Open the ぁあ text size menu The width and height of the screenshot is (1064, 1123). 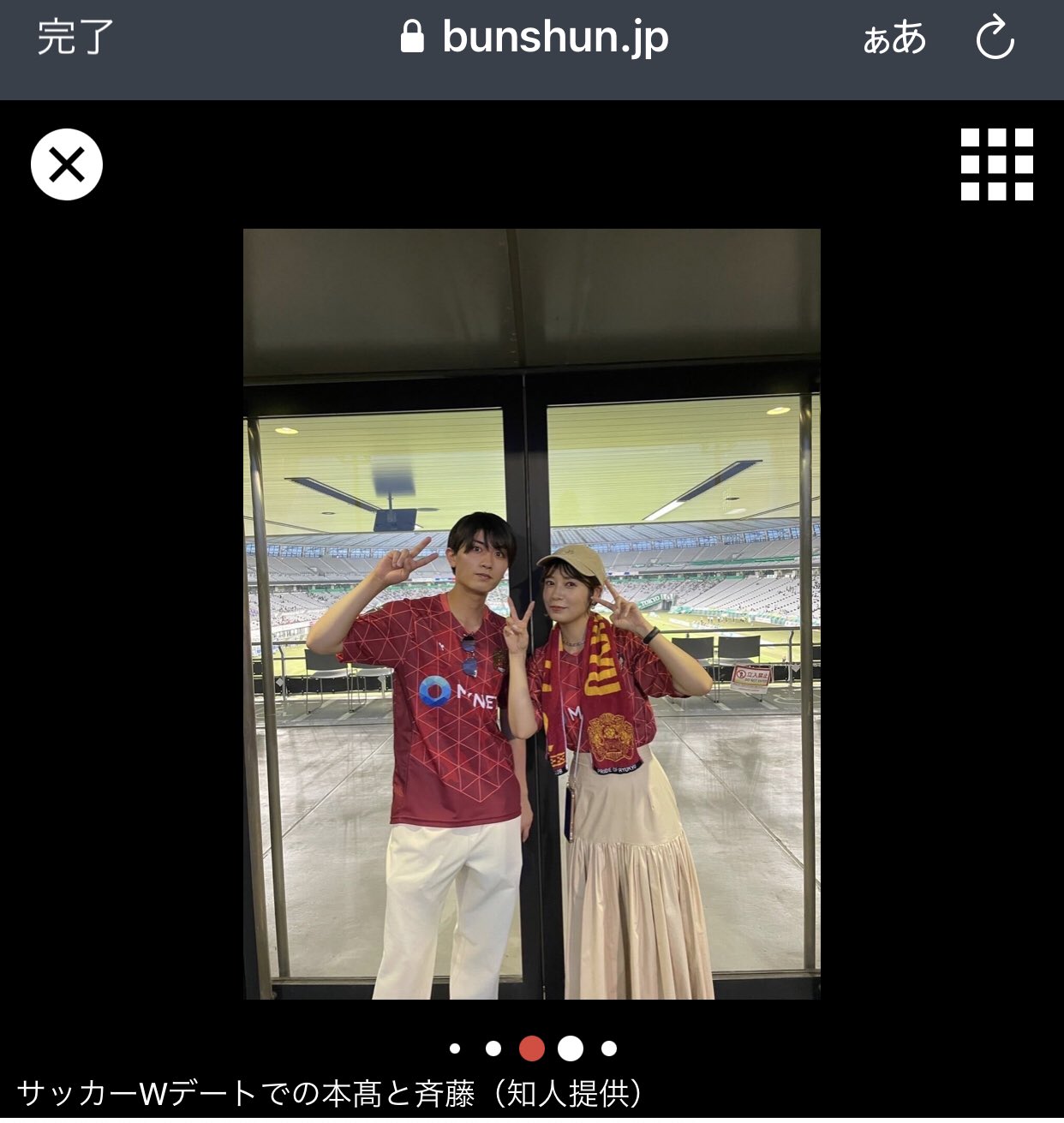pyautogui.click(x=894, y=39)
